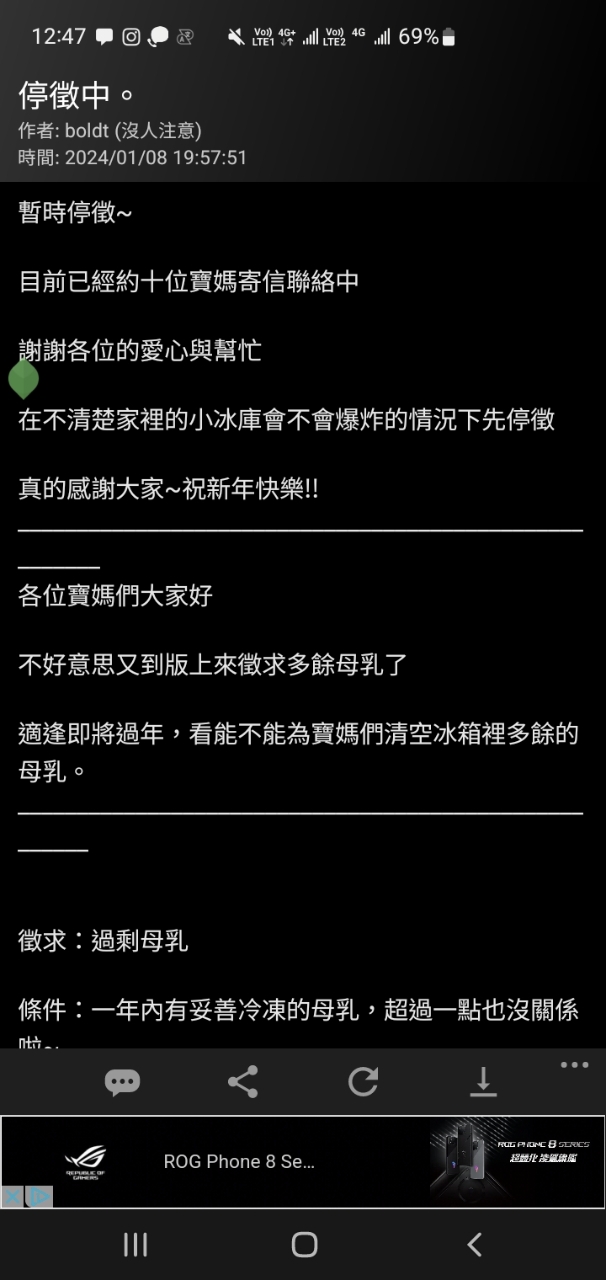The width and height of the screenshot is (606, 1280).
Task: Open the comments icon in the toolbar
Action: tap(122, 1081)
